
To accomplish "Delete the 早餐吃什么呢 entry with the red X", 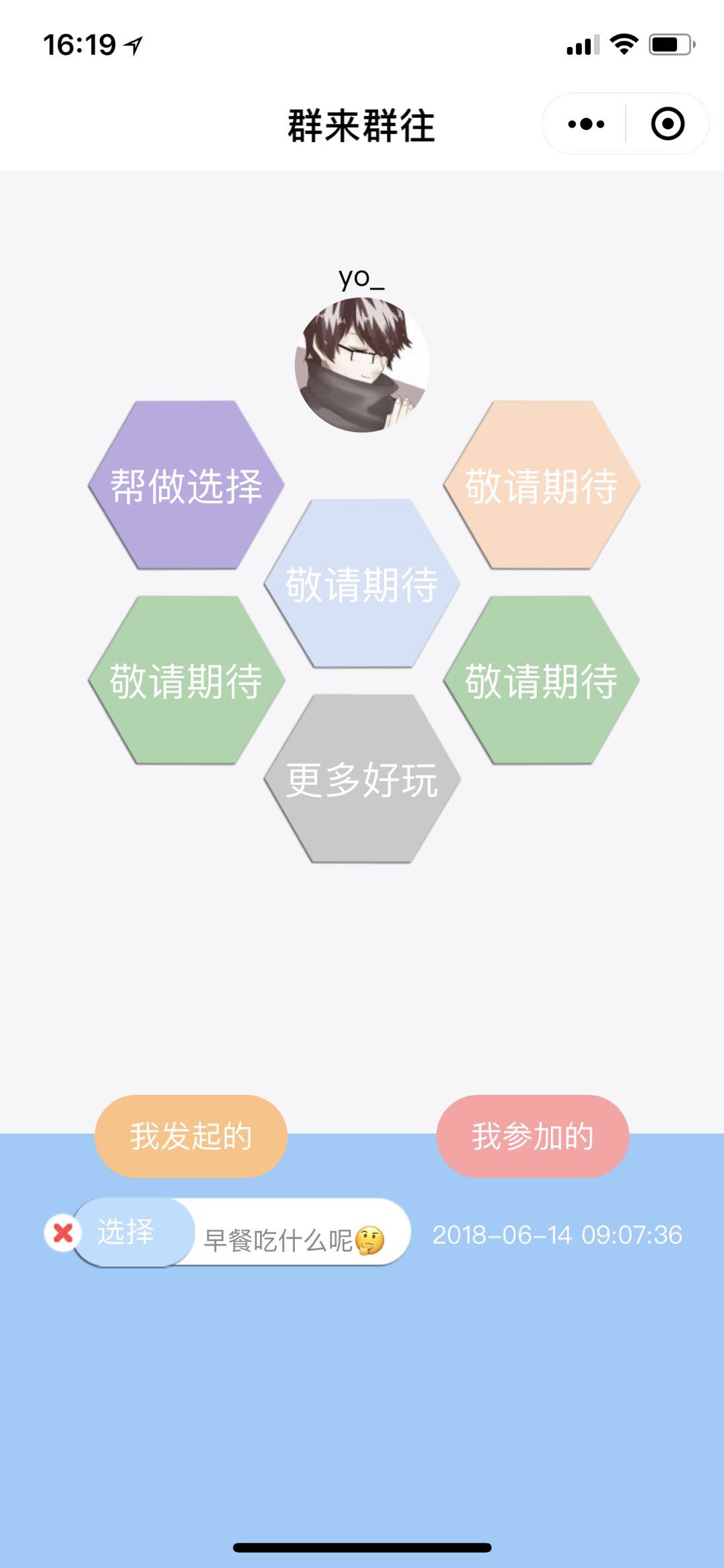I will (63, 1232).
